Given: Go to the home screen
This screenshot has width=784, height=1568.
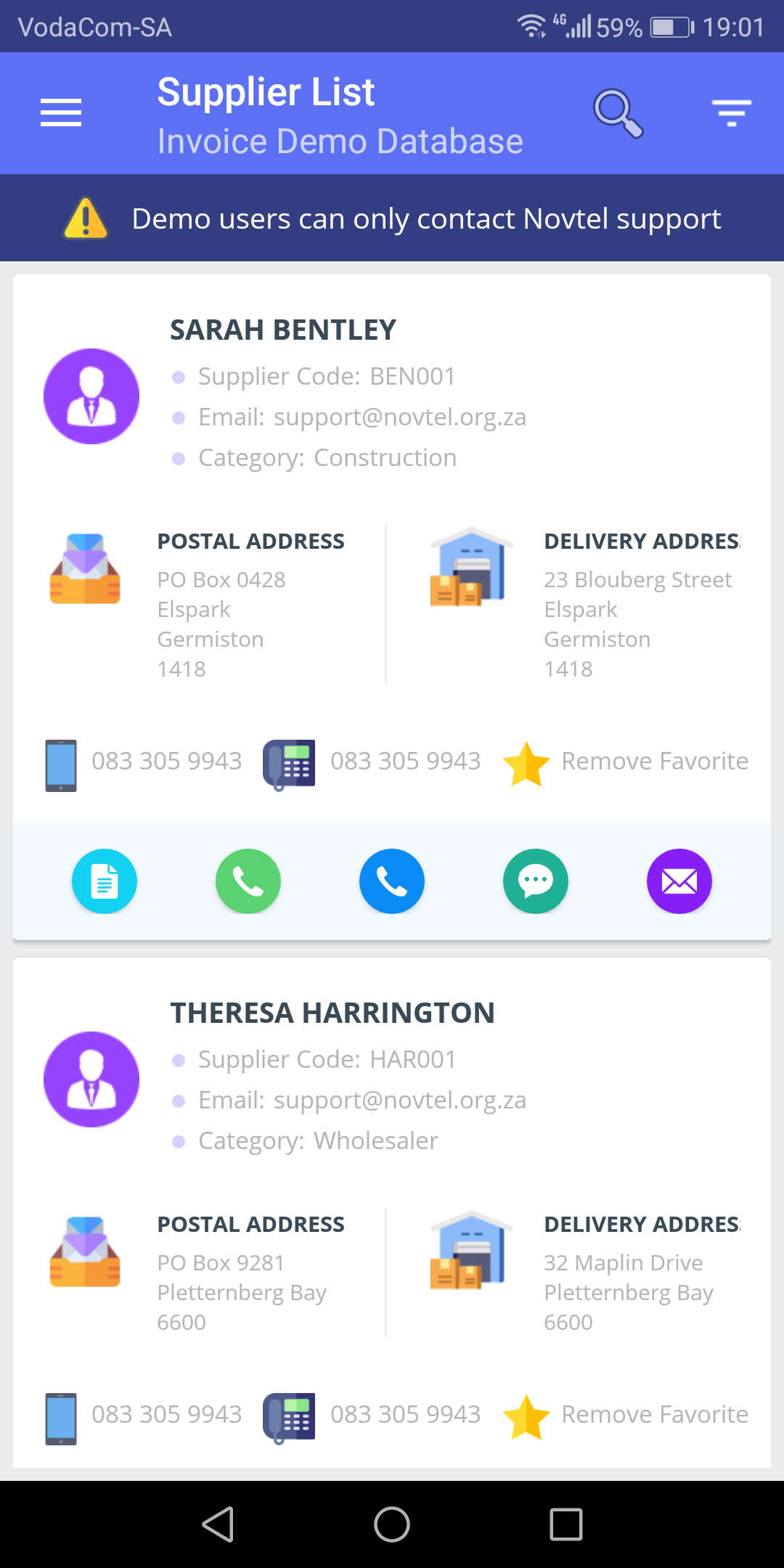Looking at the screenshot, I should (x=392, y=1524).
